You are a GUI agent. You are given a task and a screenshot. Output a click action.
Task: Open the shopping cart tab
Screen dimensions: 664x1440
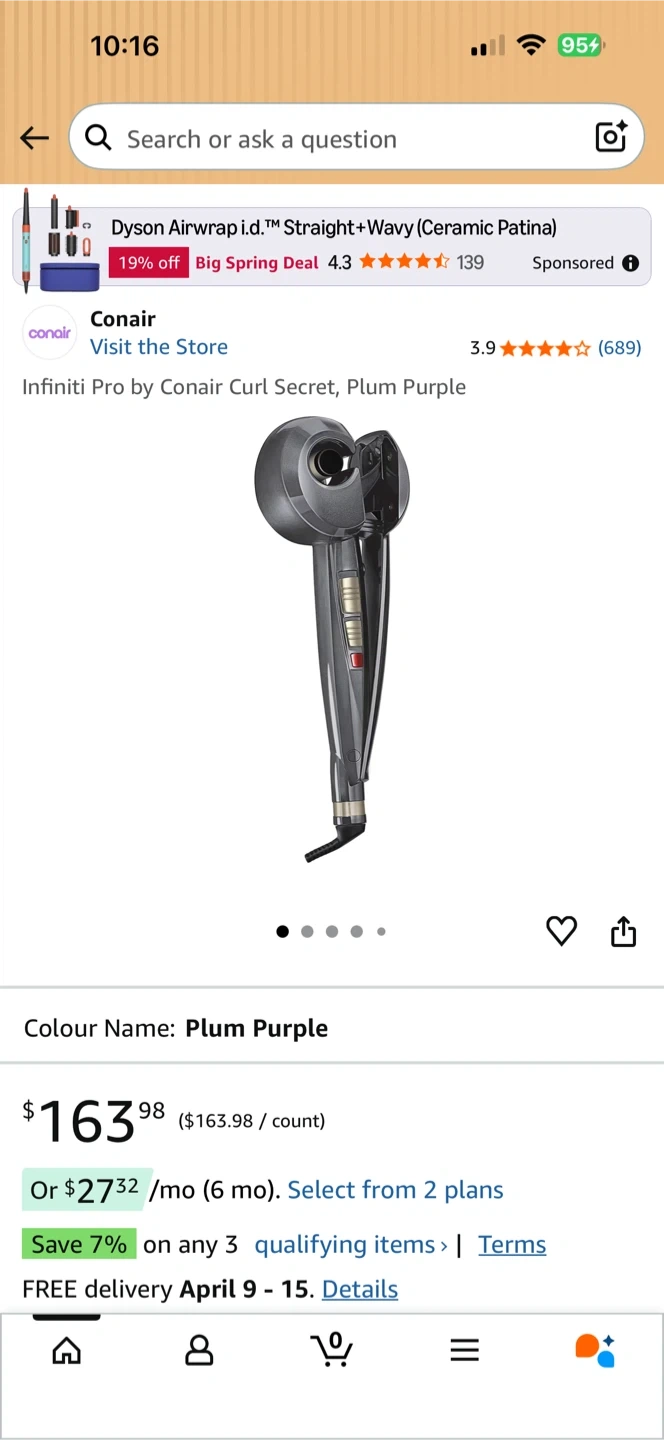[x=331, y=1351]
